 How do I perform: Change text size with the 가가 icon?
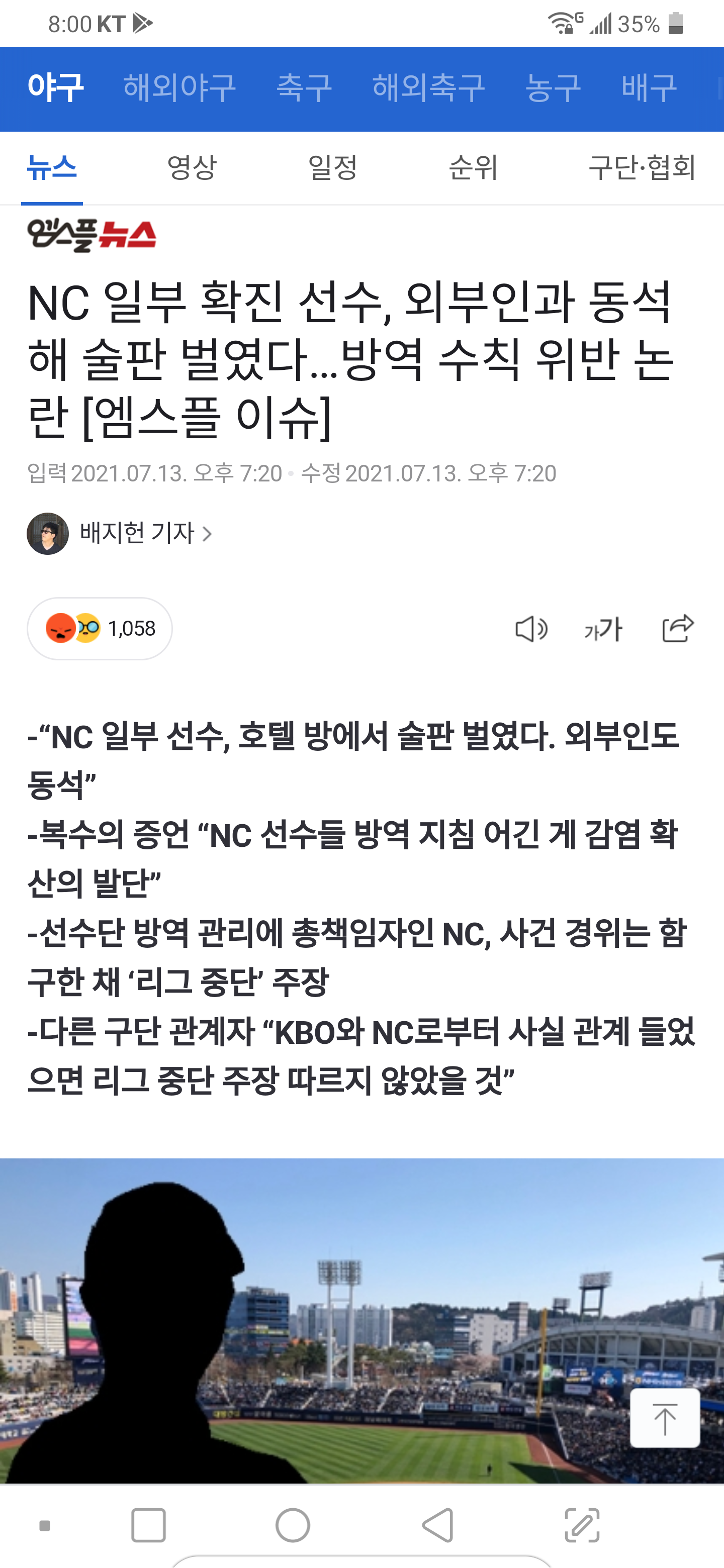click(x=603, y=629)
